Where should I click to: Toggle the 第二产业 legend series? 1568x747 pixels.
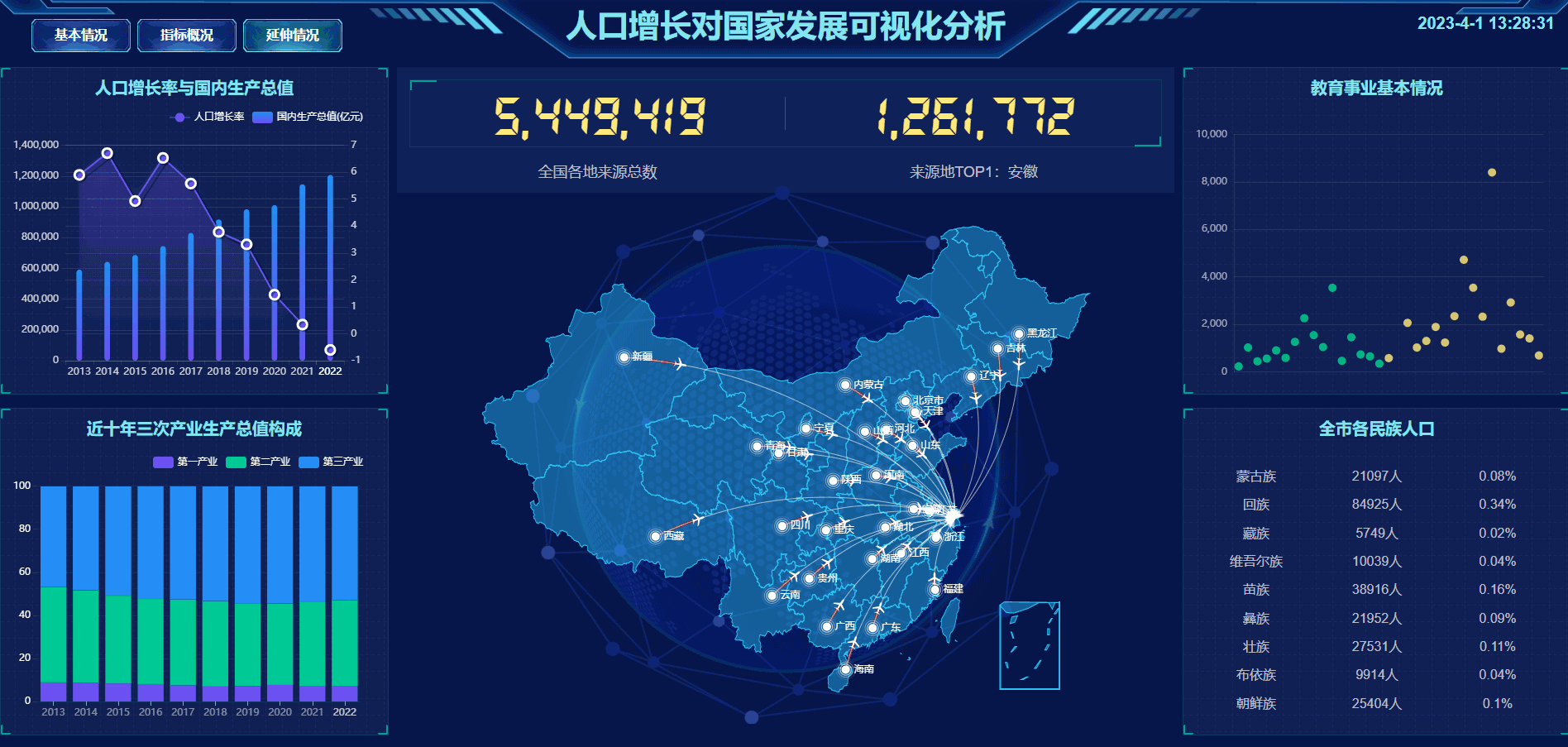pyautogui.click(x=259, y=462)
